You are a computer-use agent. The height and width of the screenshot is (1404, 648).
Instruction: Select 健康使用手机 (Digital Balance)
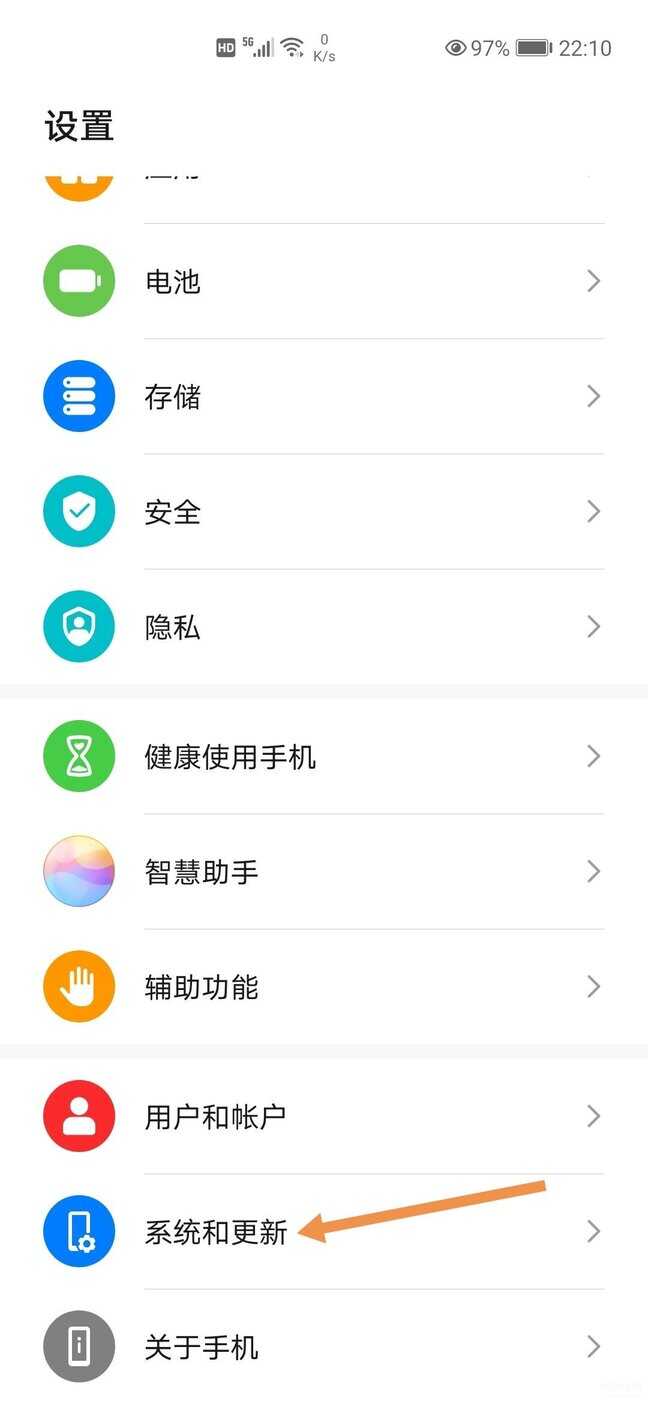coord(230,757)
